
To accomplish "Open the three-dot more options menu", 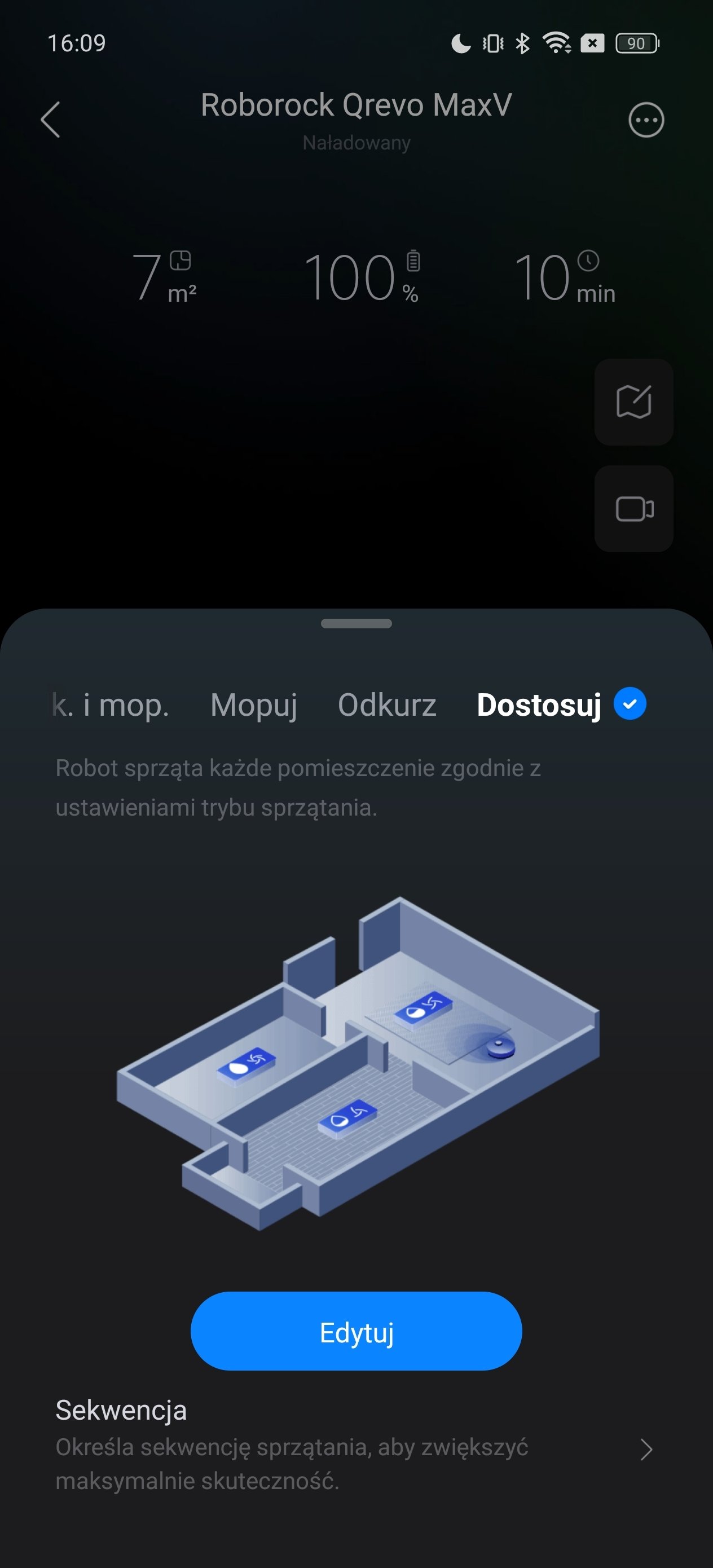I will tap(646, 120).
